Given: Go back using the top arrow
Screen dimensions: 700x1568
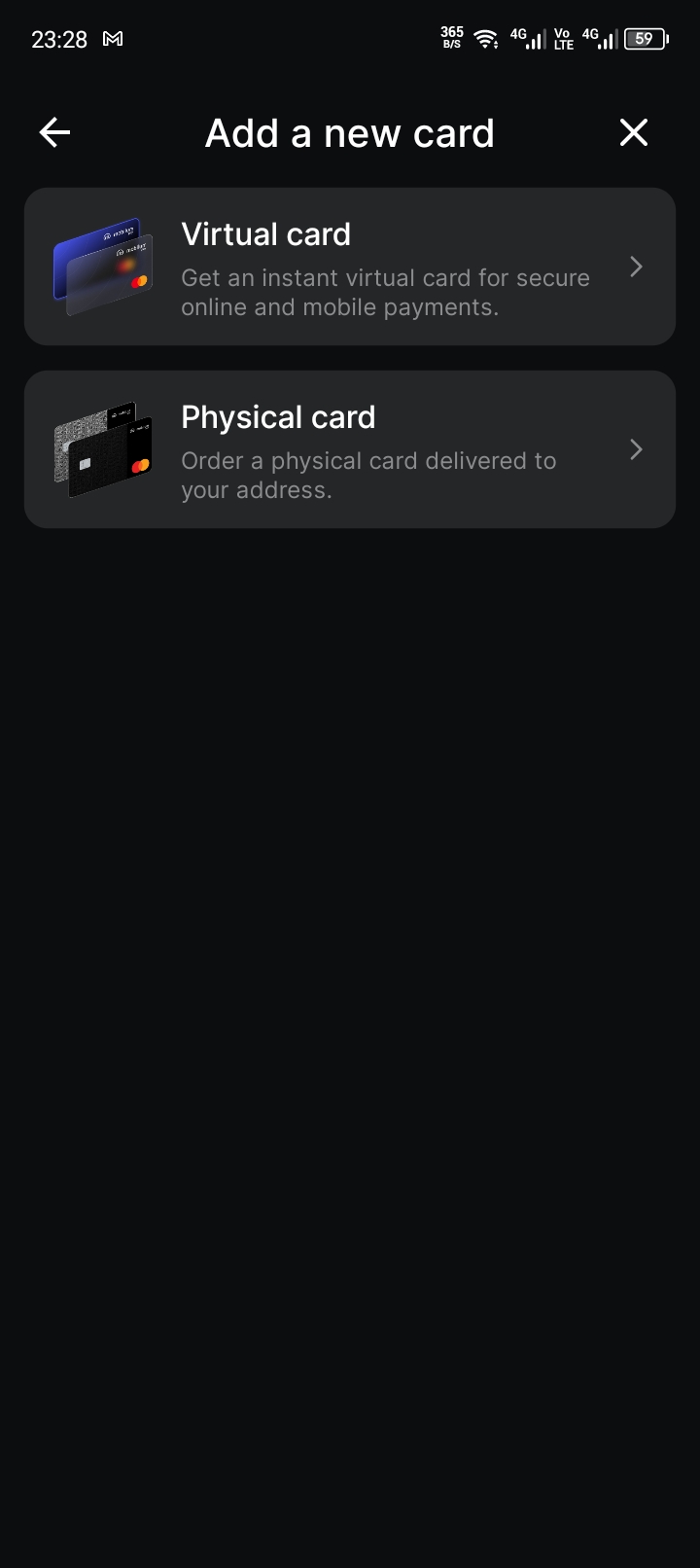Looking at the screenshot, I should point(54,132).
